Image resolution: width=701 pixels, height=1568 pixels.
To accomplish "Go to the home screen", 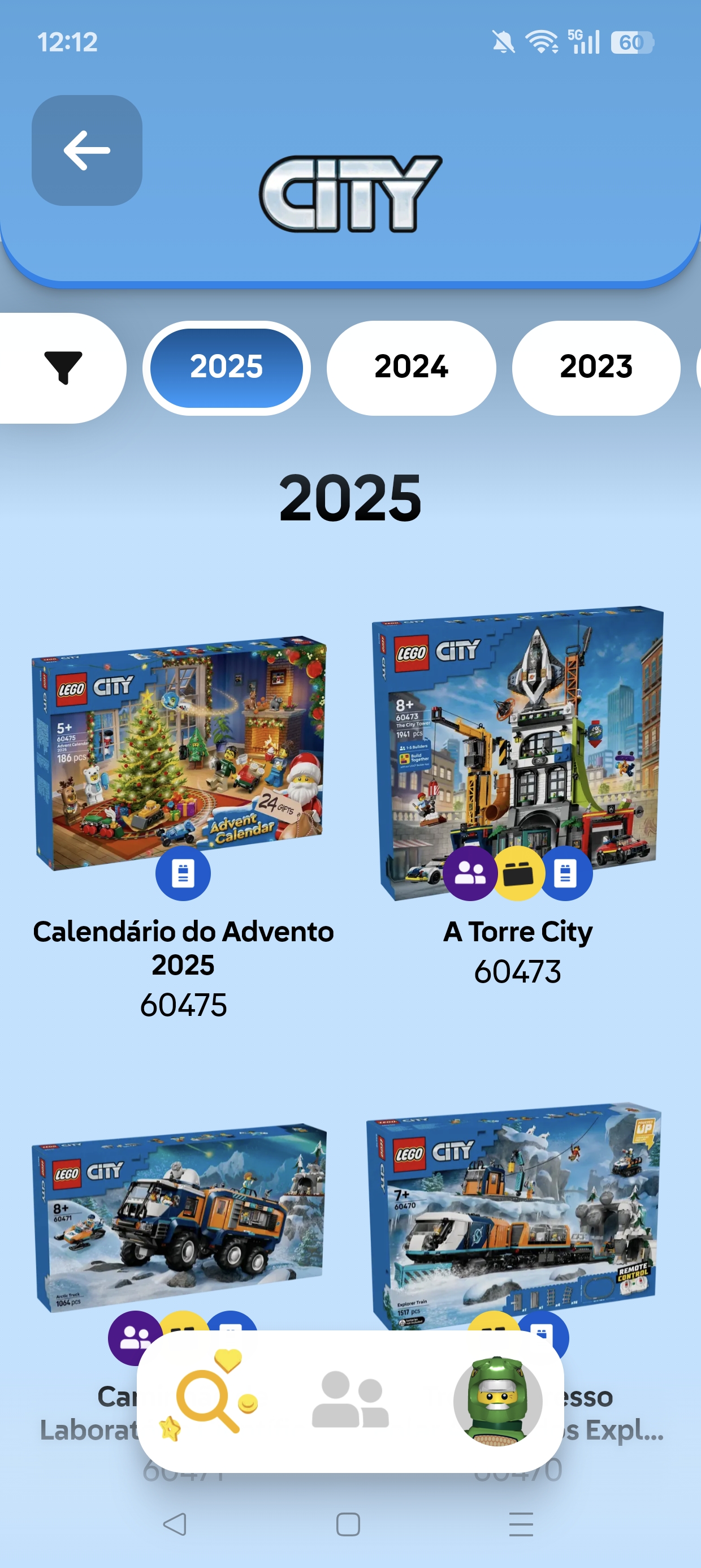I will (348, 1524).
